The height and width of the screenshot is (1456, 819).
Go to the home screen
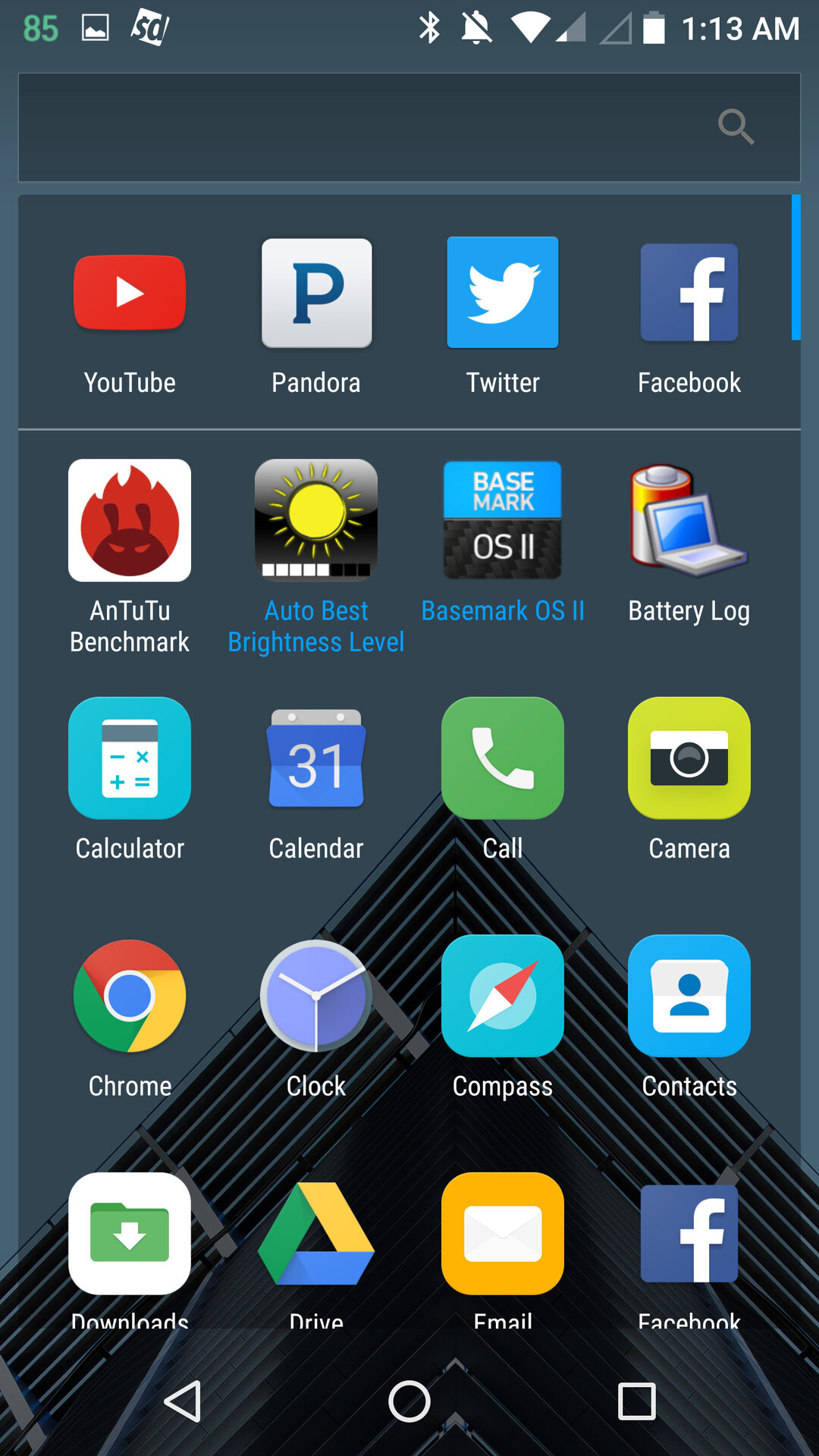[x=409, y=1401]
